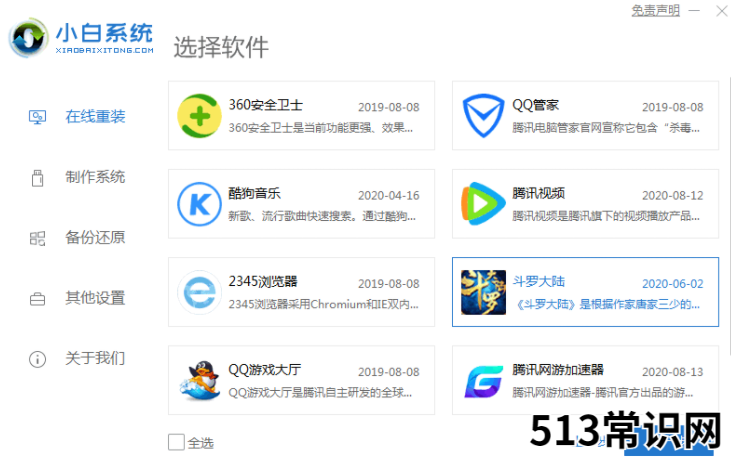This screenshot has height=461, width=731.
Task: Select the 360安全卫士 software card
Action: [x=302, y=116]
